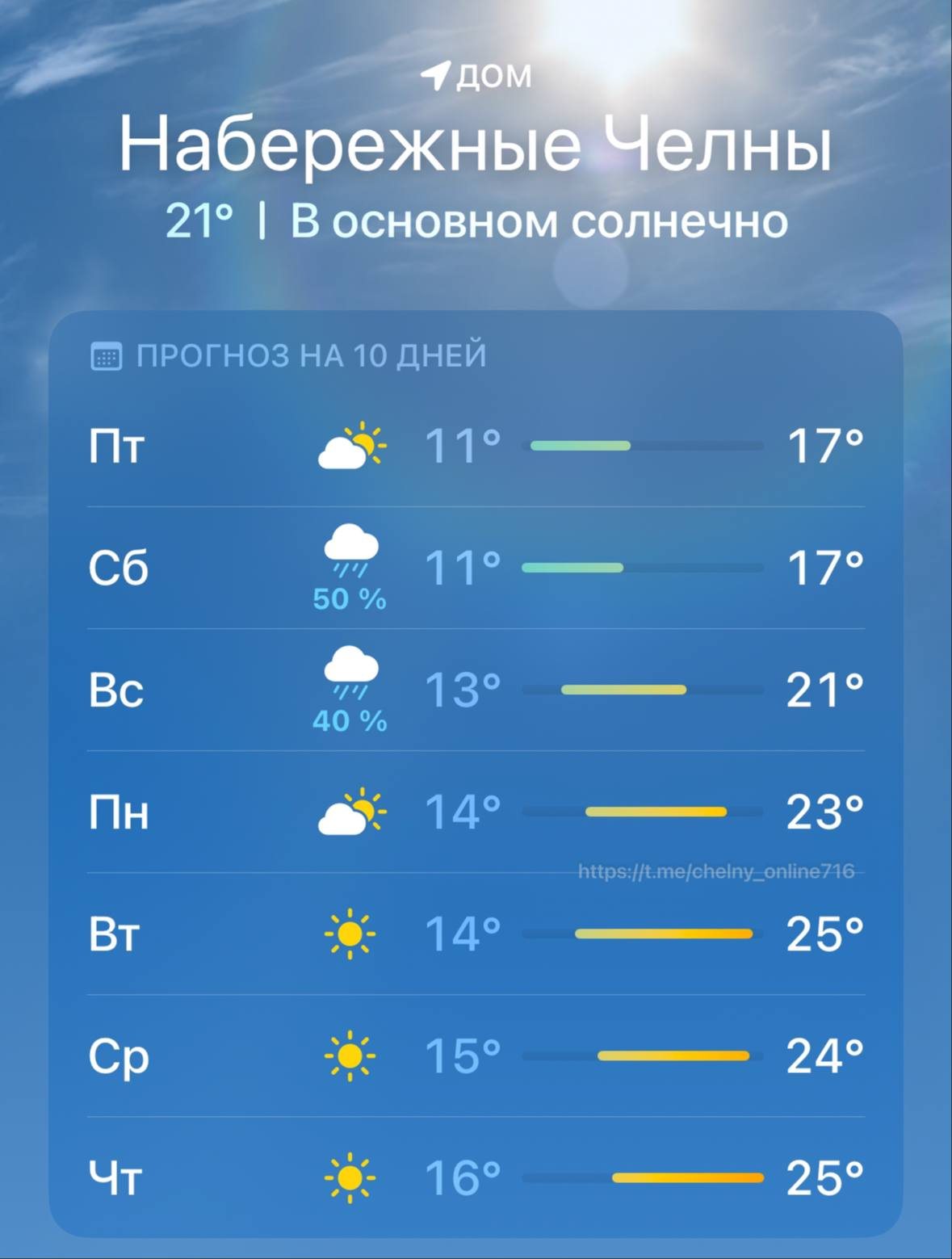Open Вс forecast with 40 % rain

476,690
